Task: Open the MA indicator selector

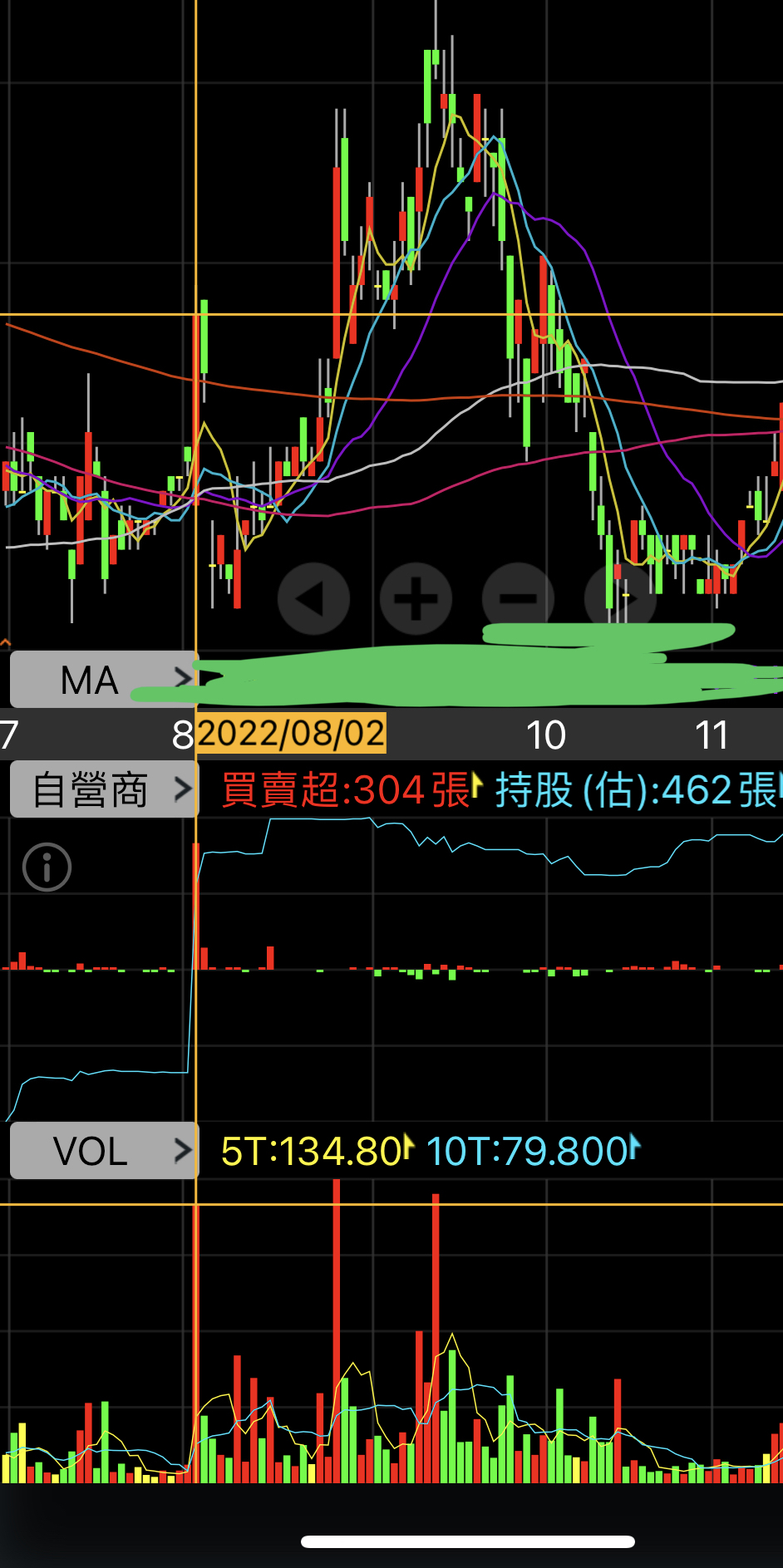Action: pyautogui.click(x=103, y=680)
